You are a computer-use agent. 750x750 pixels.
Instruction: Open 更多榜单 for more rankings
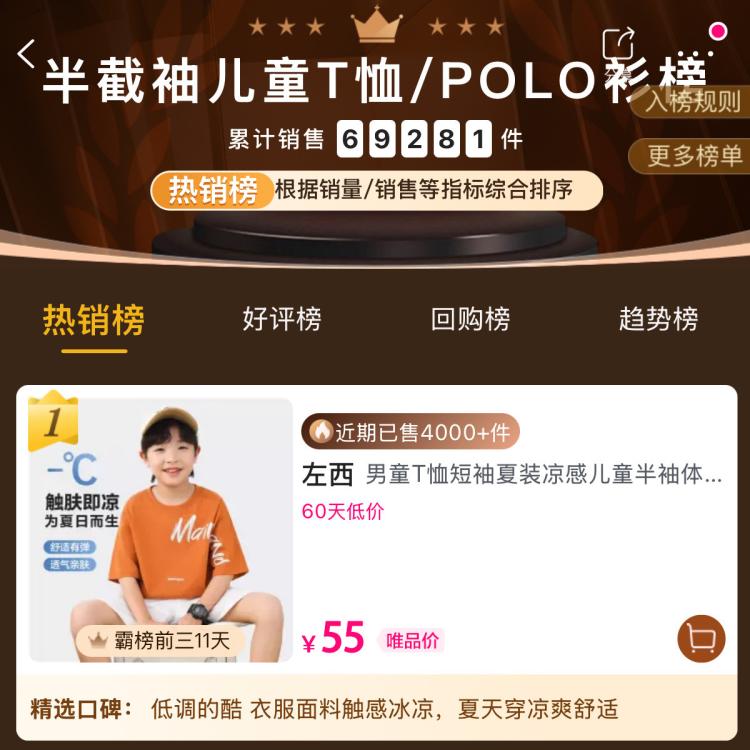(x=693, y=155)
